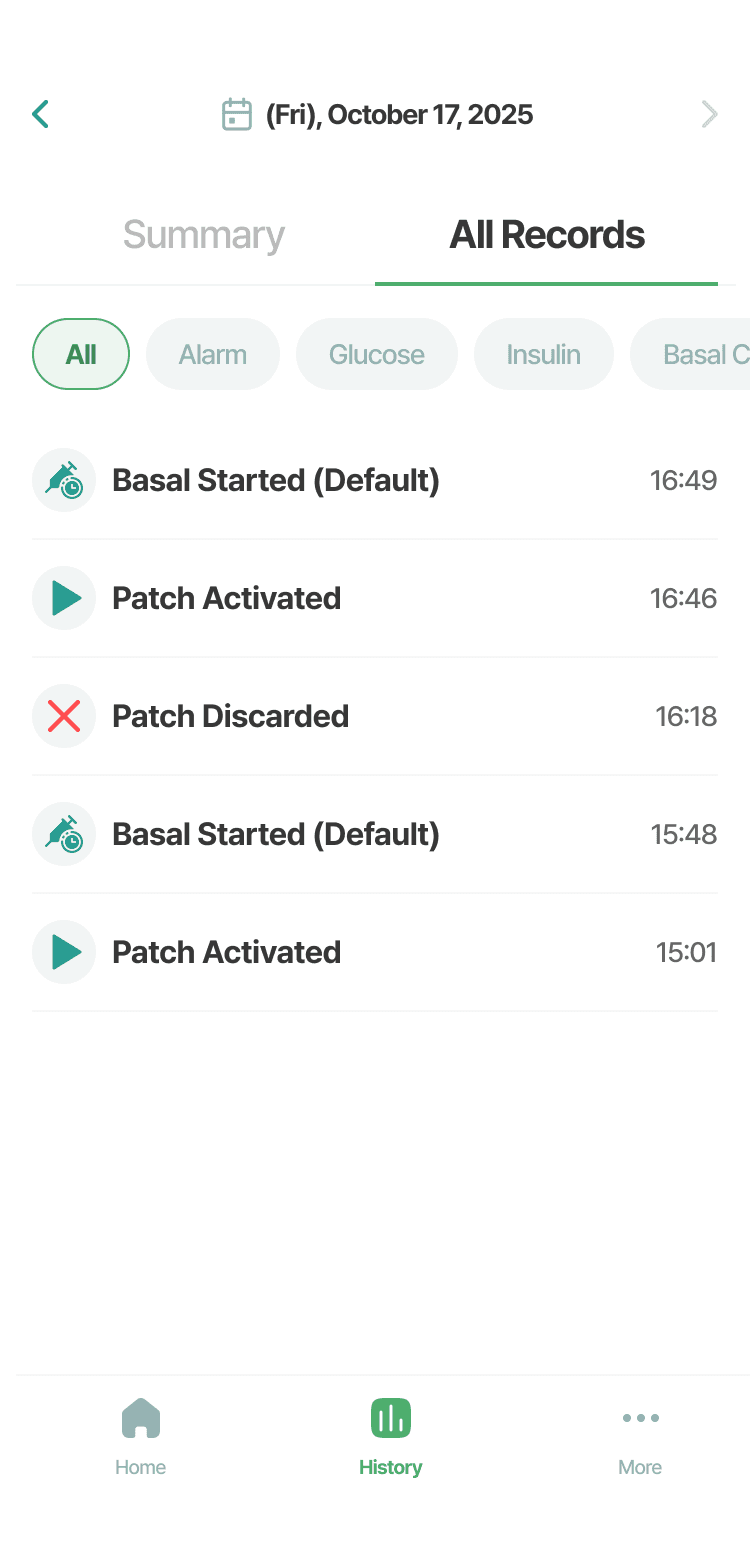Open the More menu via the three dots
750x1564 pixels.
coord(640,1417)
